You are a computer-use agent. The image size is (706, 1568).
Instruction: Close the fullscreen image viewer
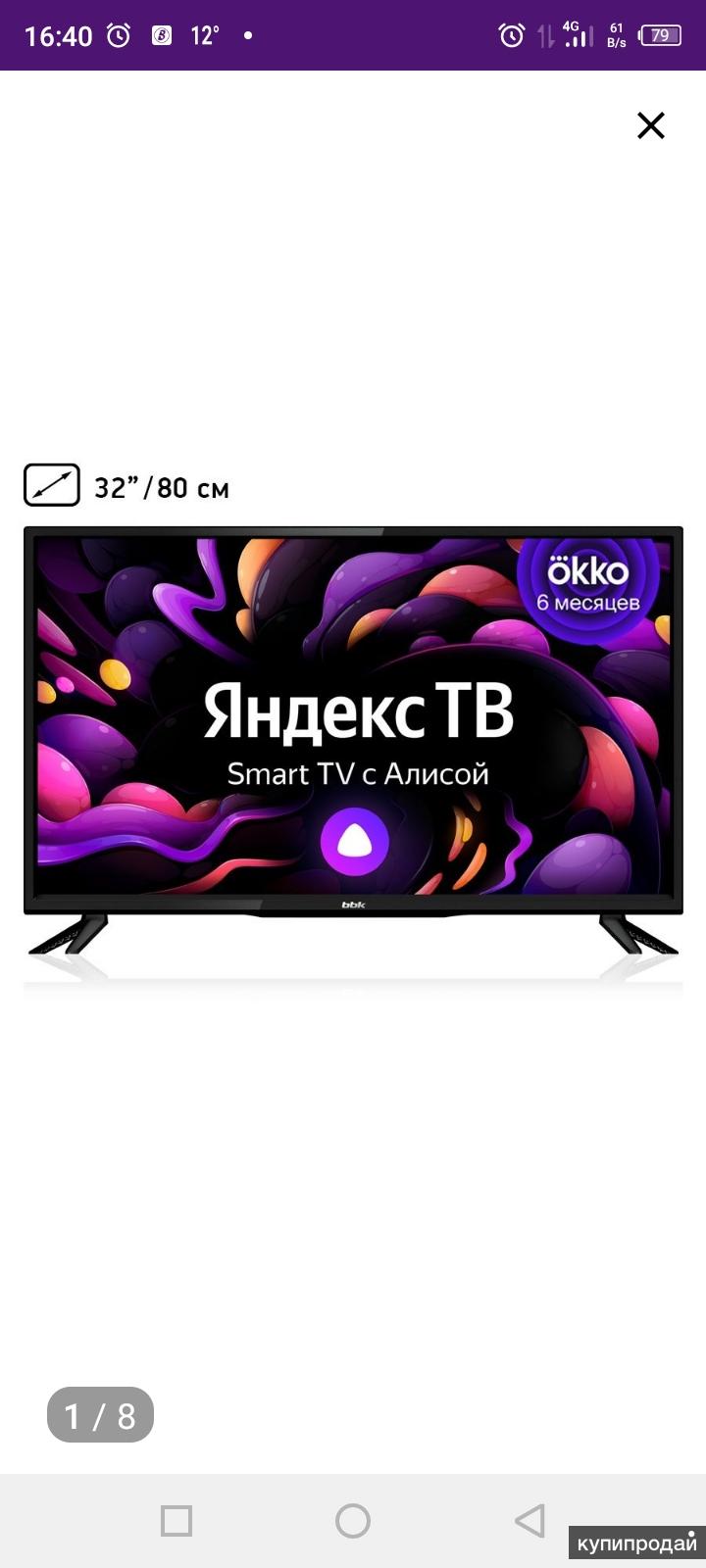(651, 125)
